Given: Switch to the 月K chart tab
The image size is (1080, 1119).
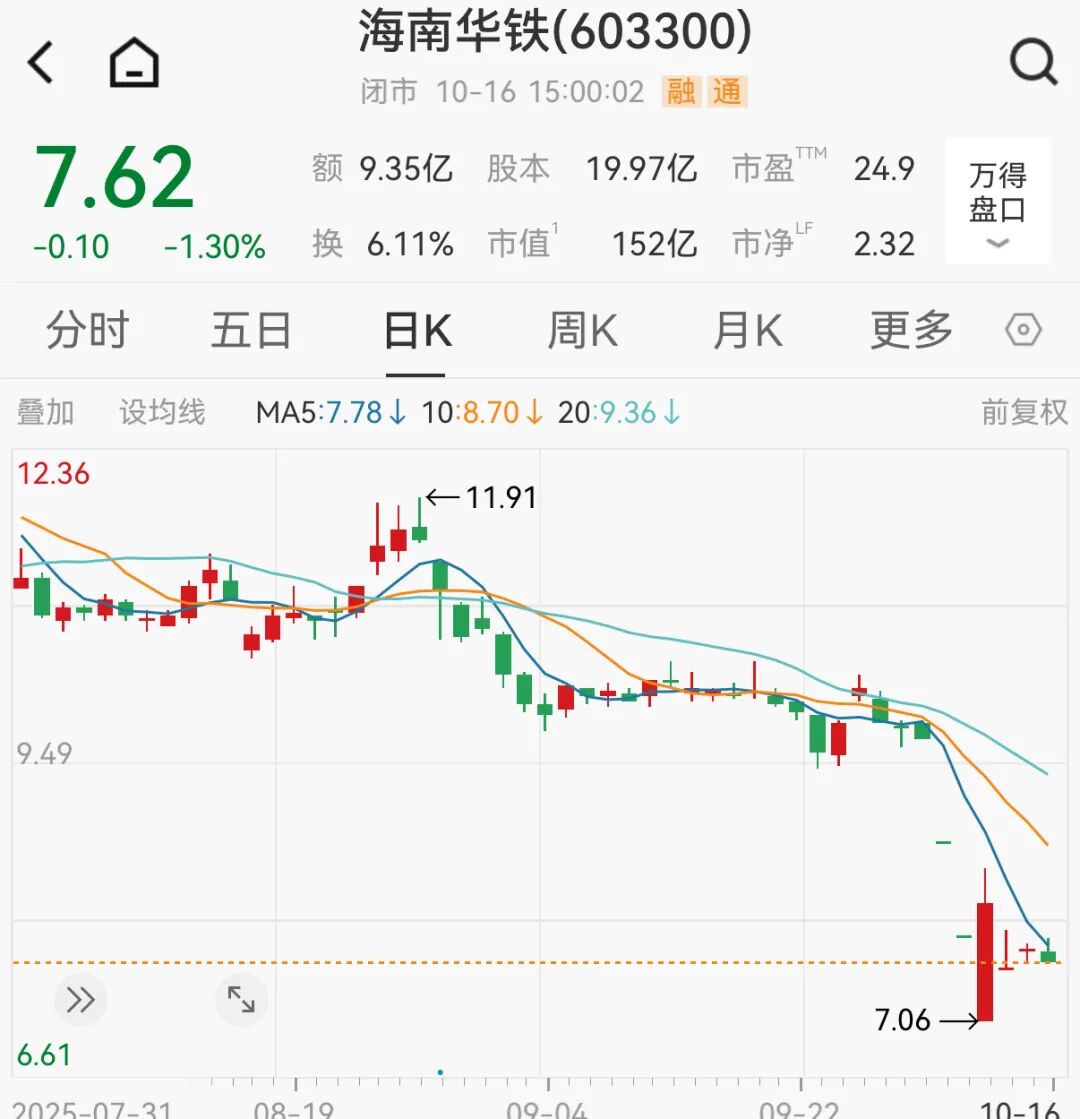Looking at the screenshot, I should (x=747, y=330).
